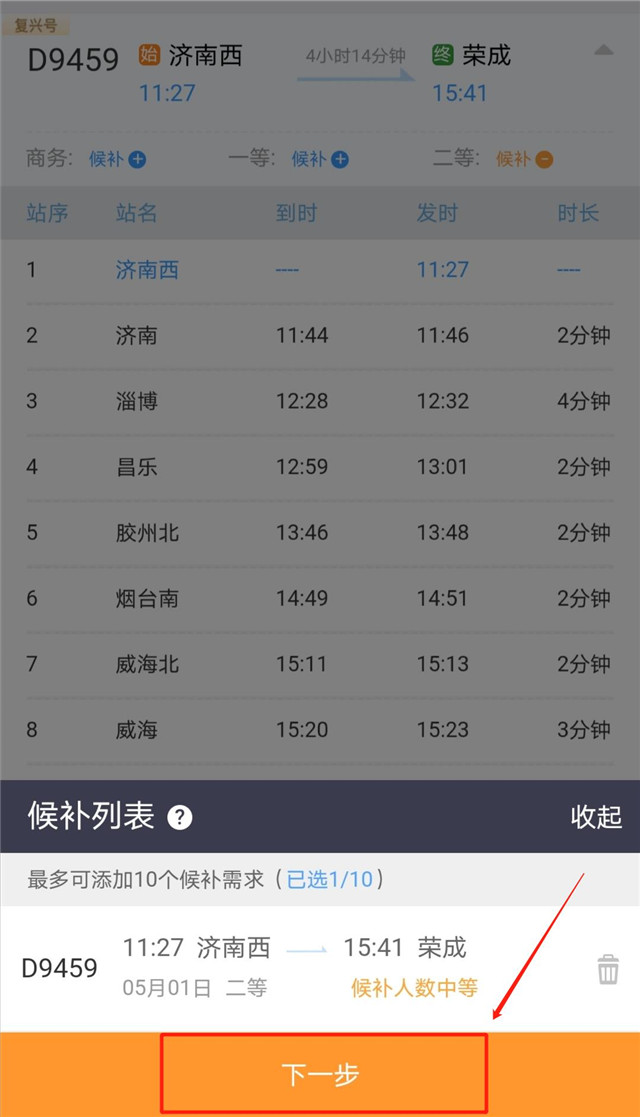Tap 下一步 to continue

[x=320, y=1074]
